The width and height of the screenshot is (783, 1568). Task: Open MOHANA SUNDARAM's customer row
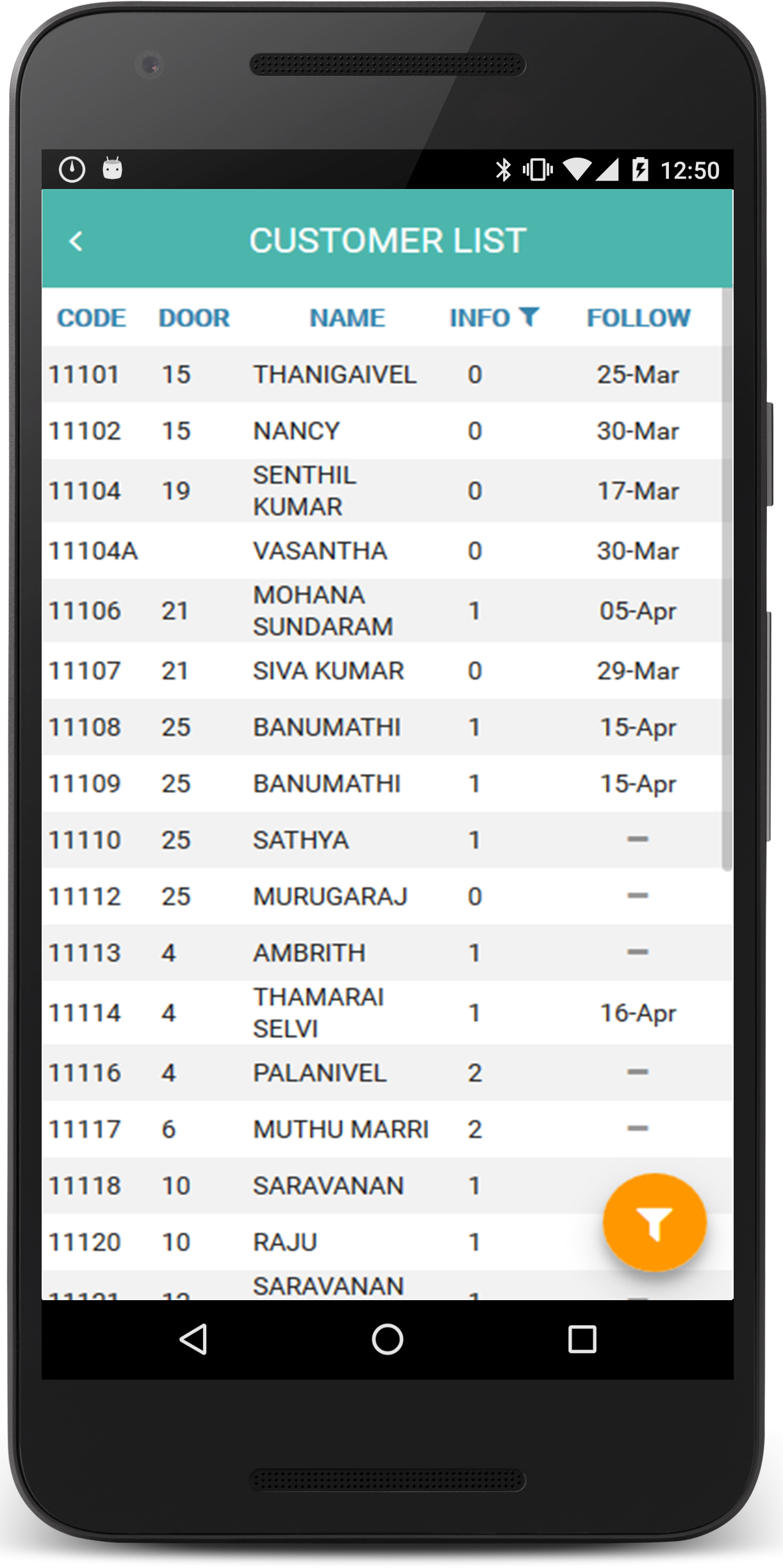tap(322, 611)
